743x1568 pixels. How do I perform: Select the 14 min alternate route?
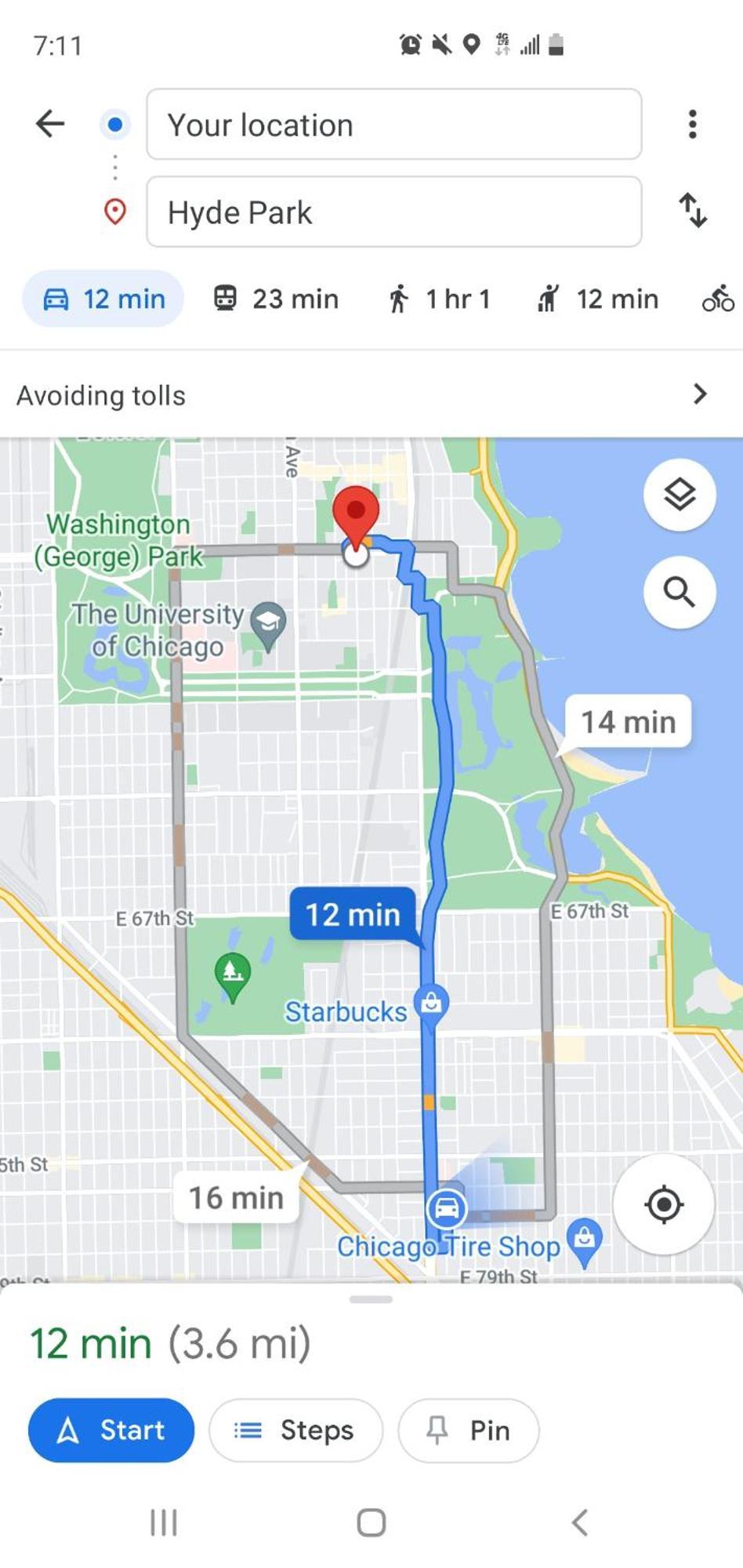[628, 721]
